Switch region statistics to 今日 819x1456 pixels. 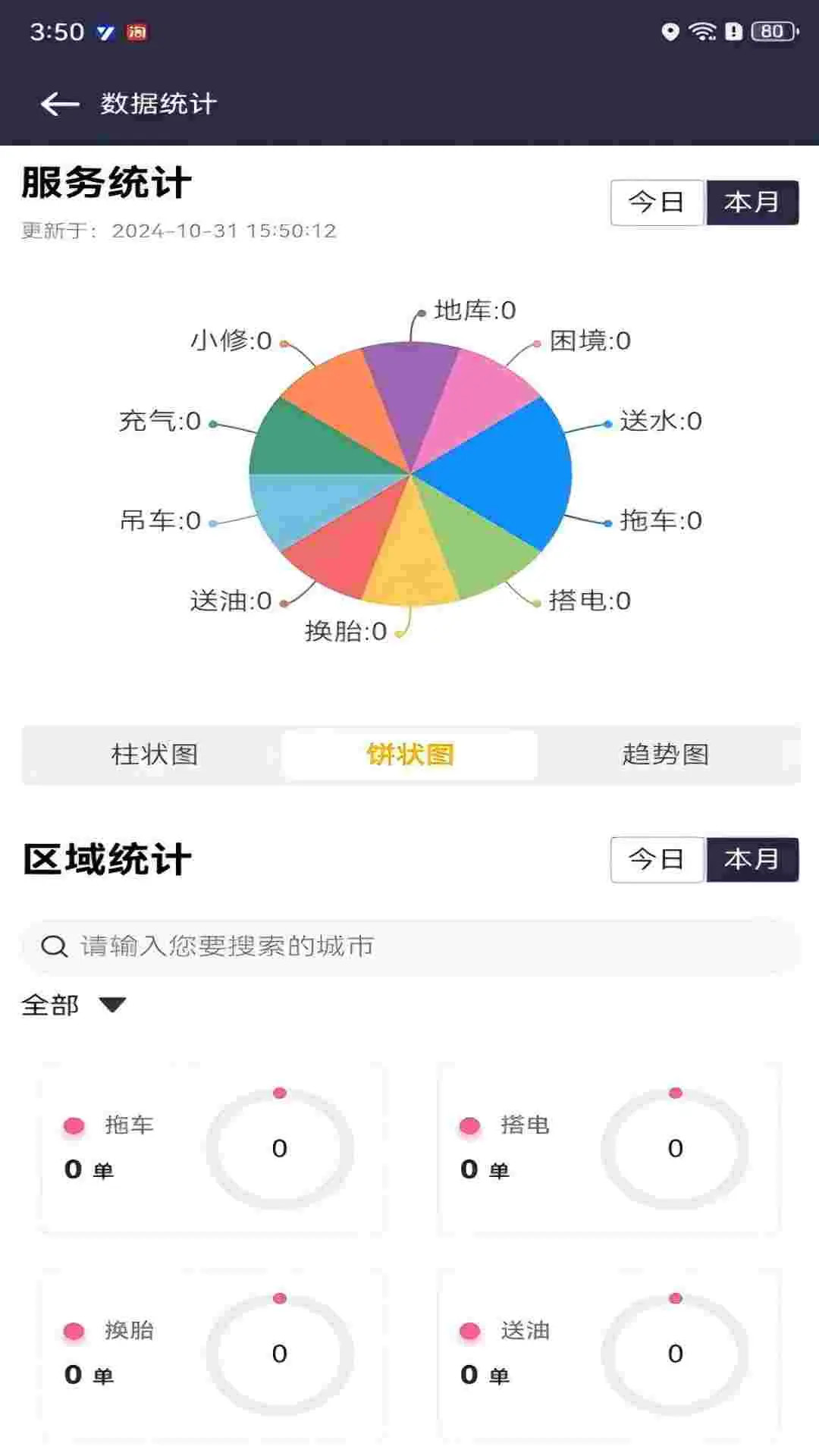pos(657,859)
